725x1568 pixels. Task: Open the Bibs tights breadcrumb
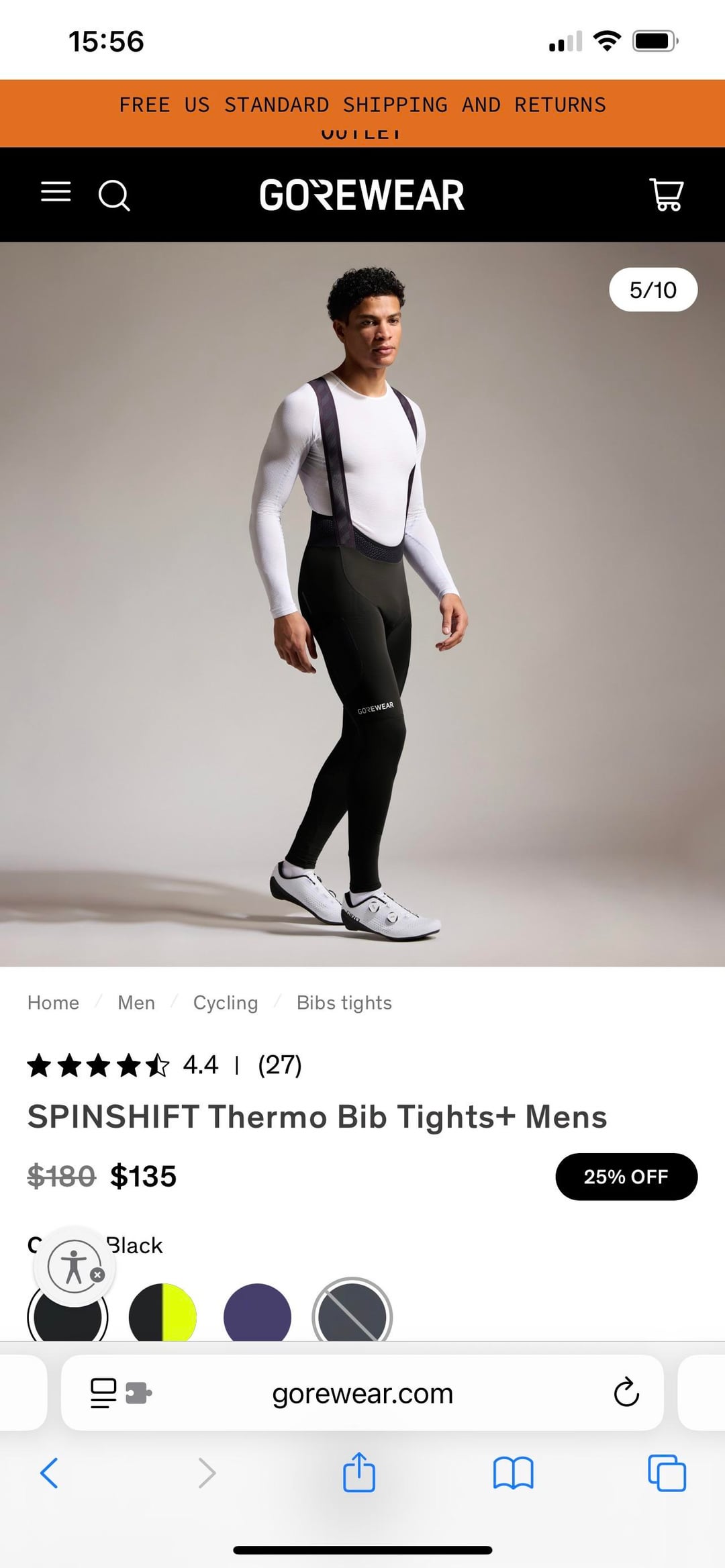pyautogui.click(x=344, y=1003)
